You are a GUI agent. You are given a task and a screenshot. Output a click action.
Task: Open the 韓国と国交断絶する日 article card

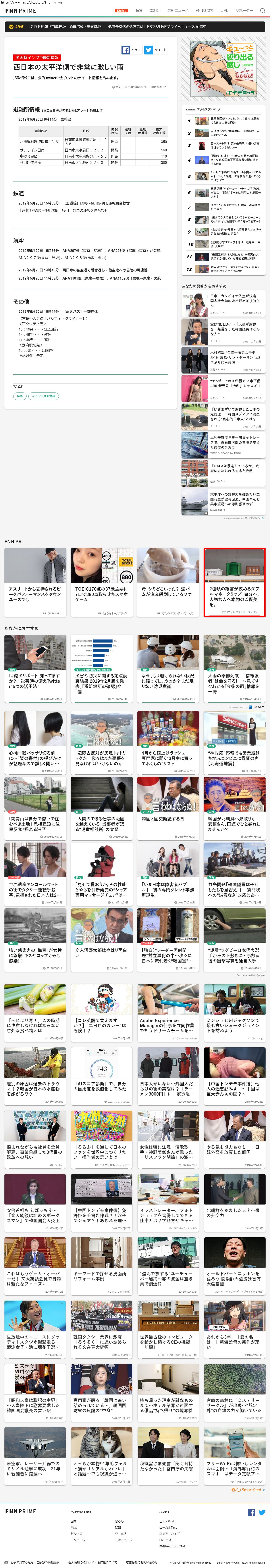(x=167, y=819)
